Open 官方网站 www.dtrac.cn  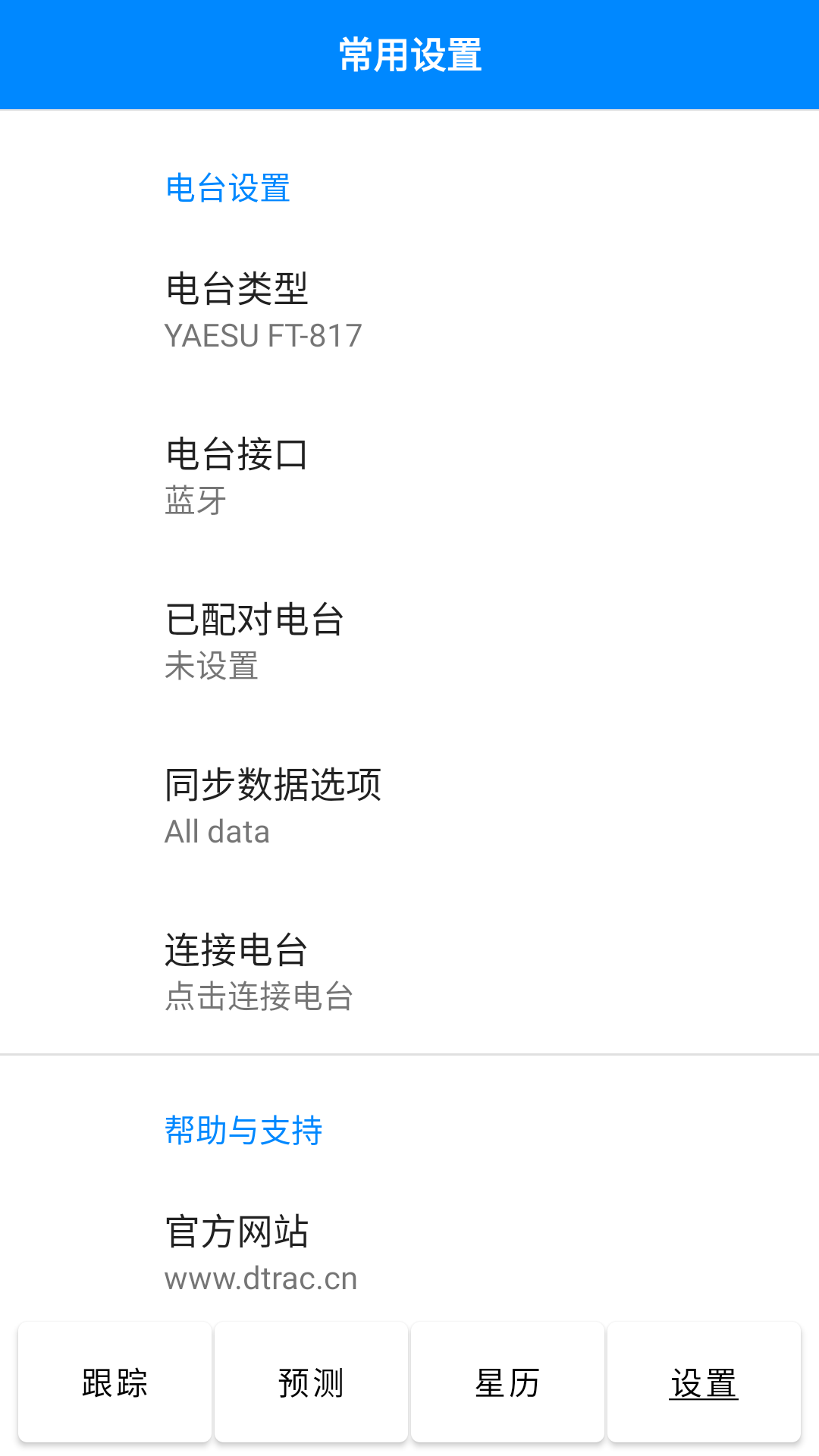coord(409,1253)
